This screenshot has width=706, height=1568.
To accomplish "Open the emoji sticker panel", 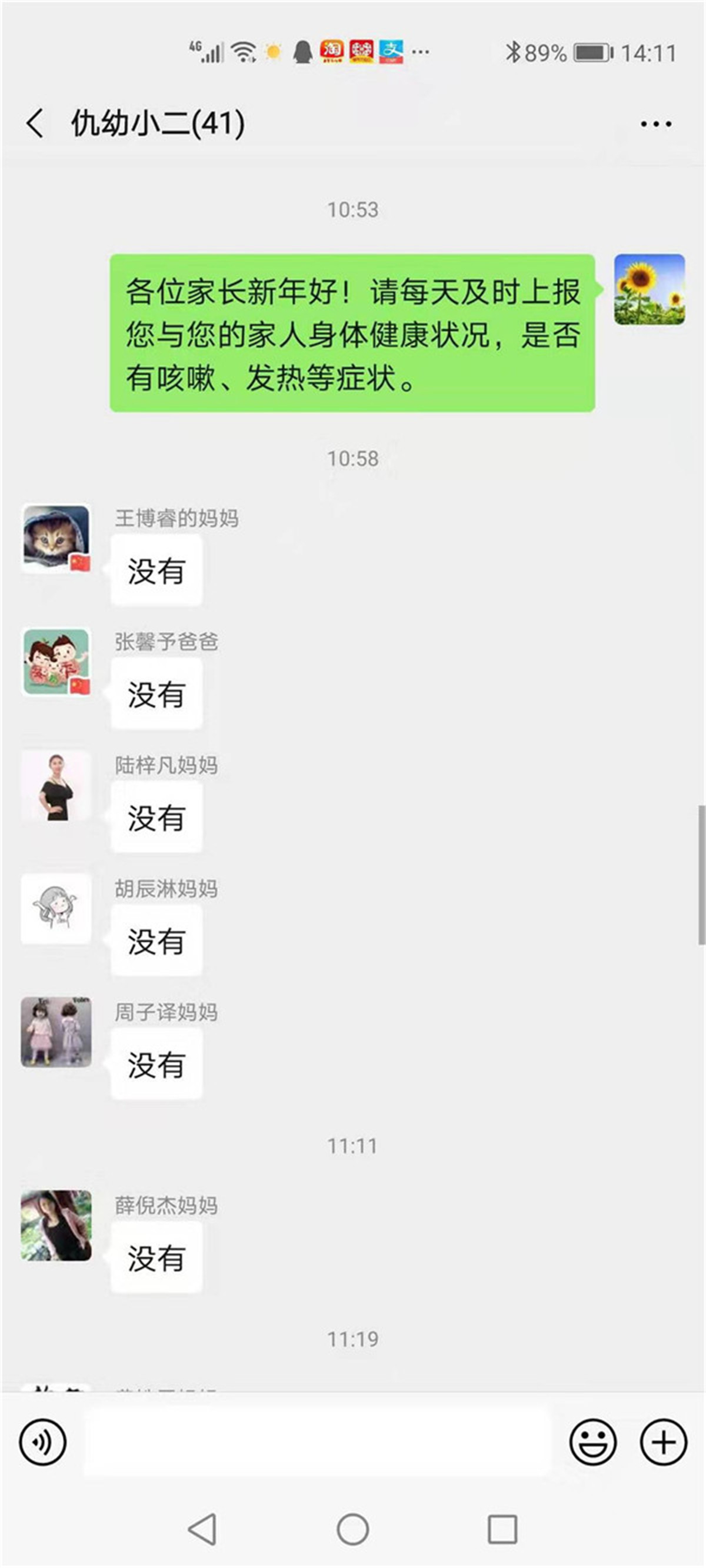I will [x=592, y=1442].
